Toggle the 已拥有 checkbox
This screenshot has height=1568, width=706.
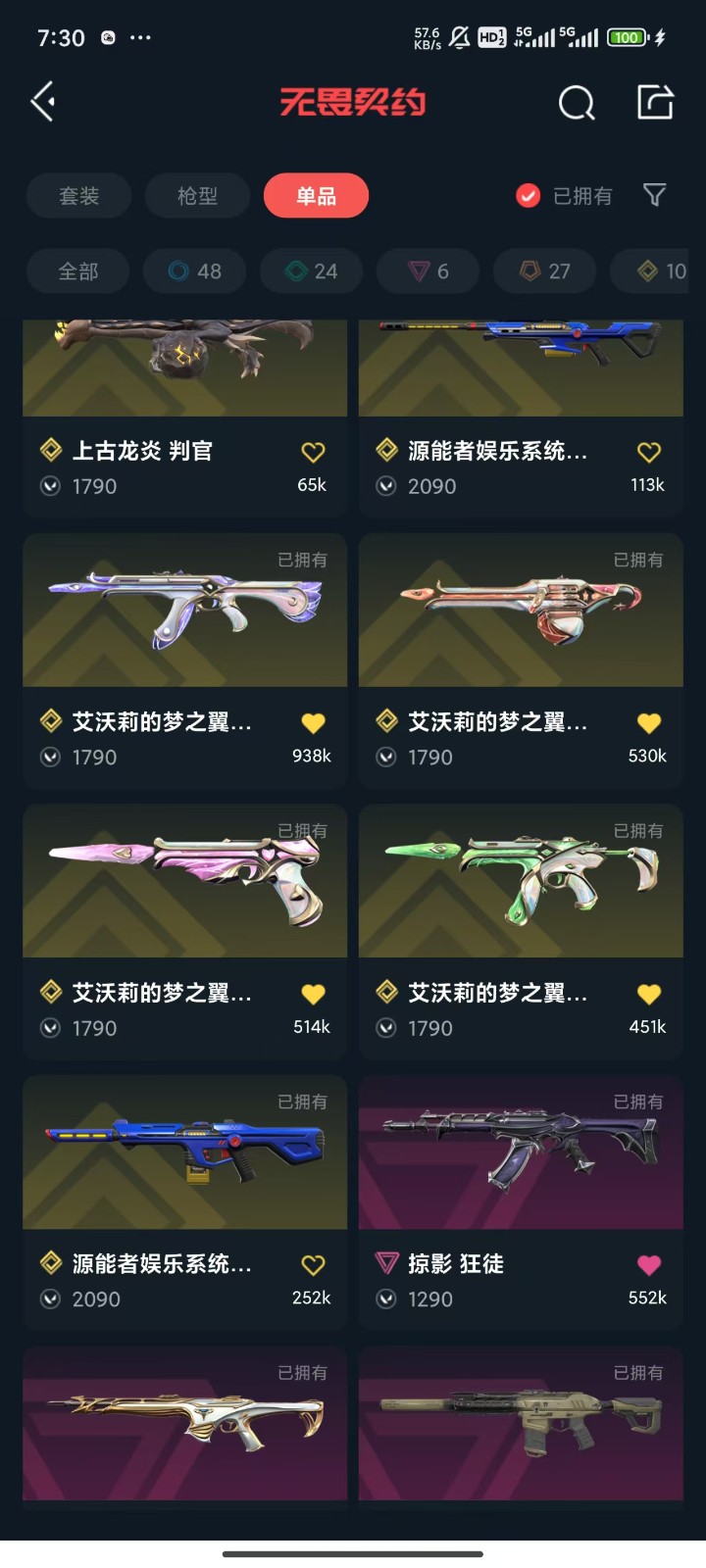(x=529, y=196)
